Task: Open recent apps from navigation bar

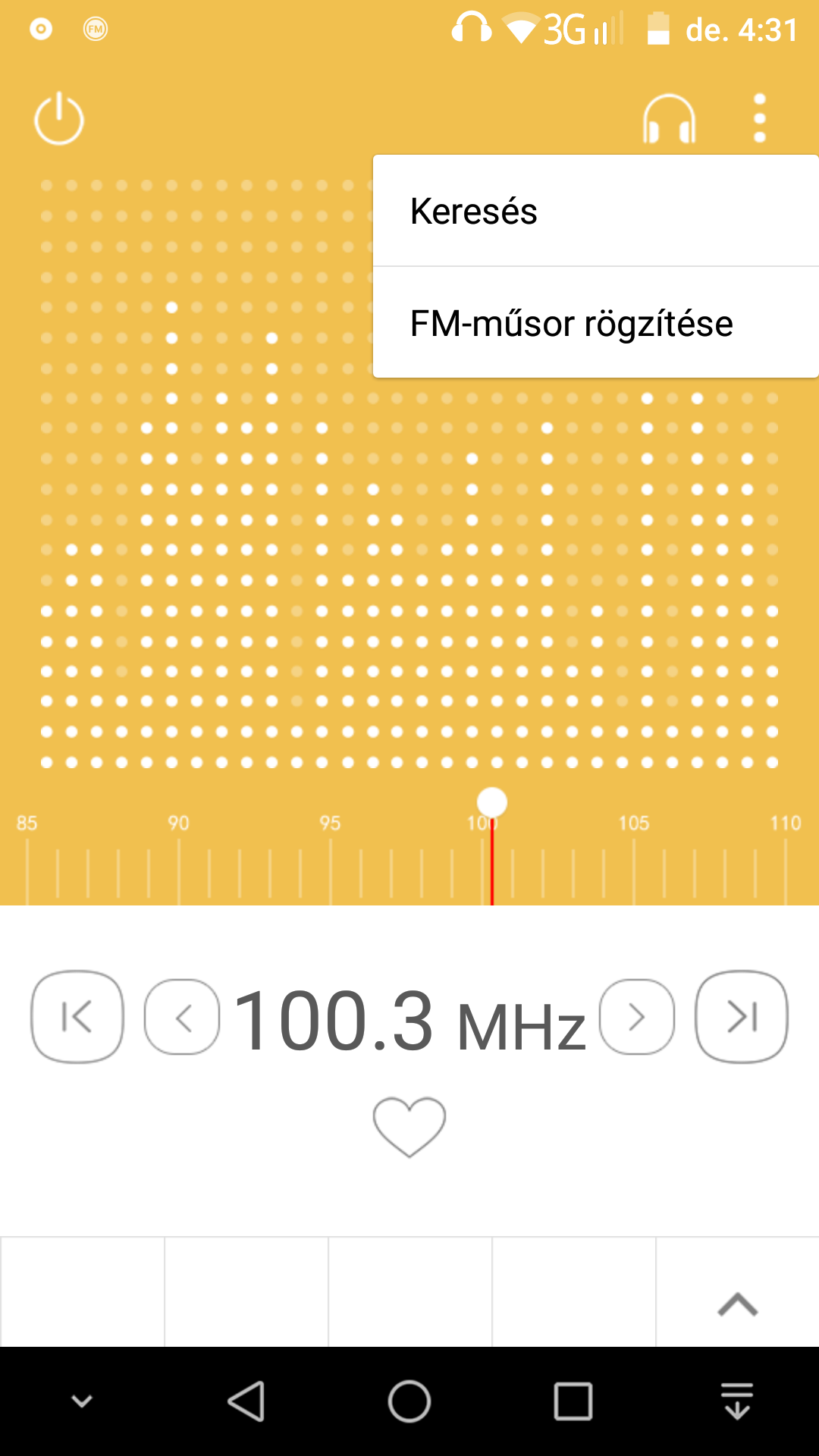Action: click(573, 1401)
